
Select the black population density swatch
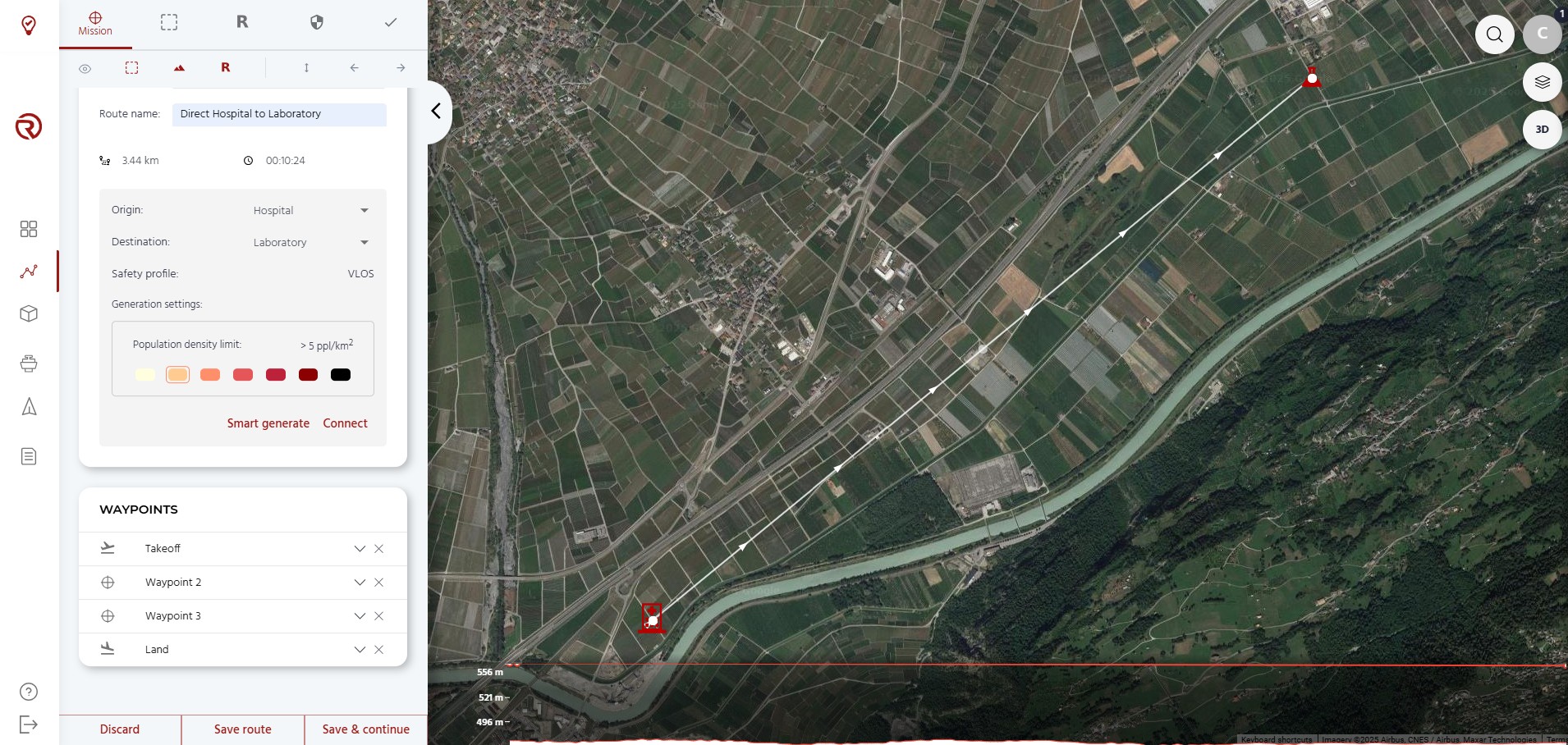[341, 375]
